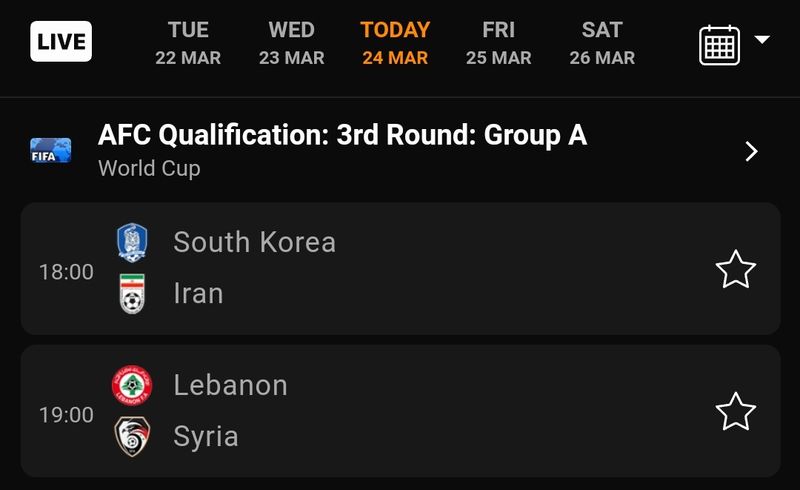Star the Lebanon vs Syria match

(735, 412)
